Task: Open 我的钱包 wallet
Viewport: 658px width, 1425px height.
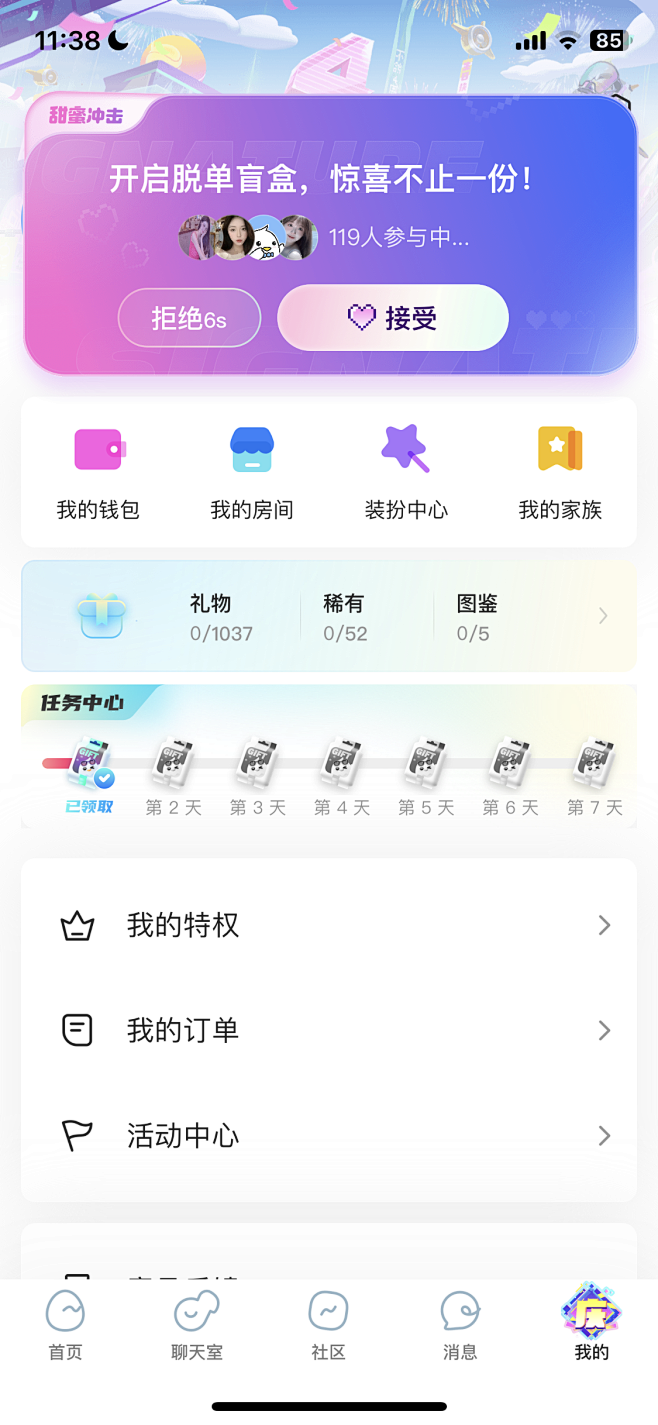Action: point(98,472)
